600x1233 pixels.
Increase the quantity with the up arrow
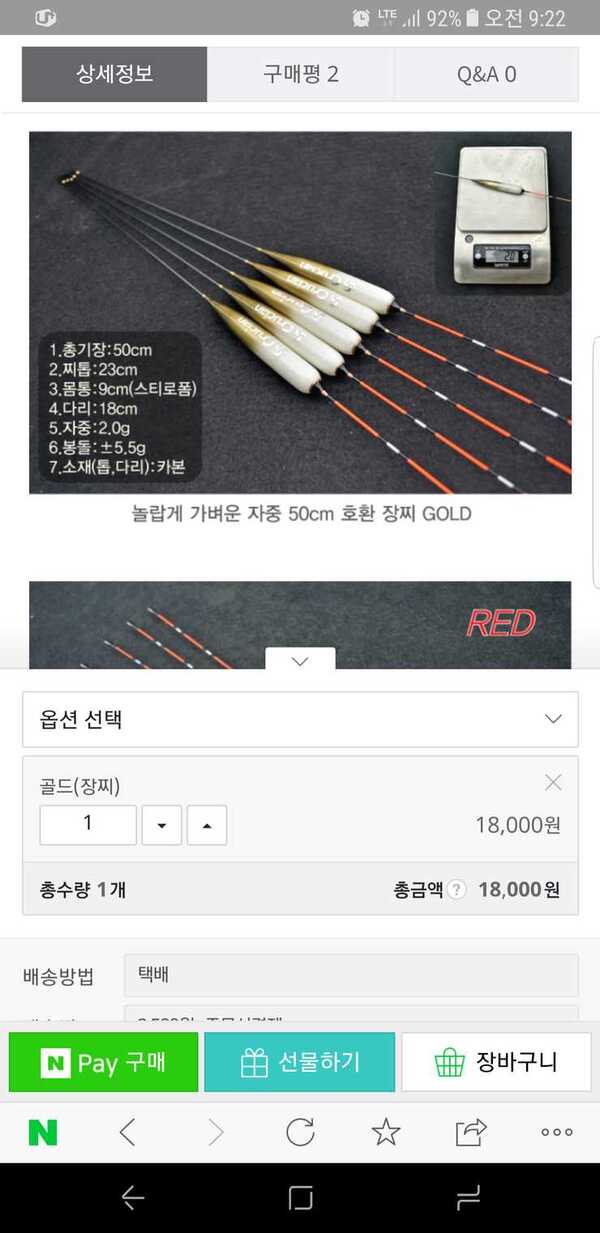pos(207,825)
